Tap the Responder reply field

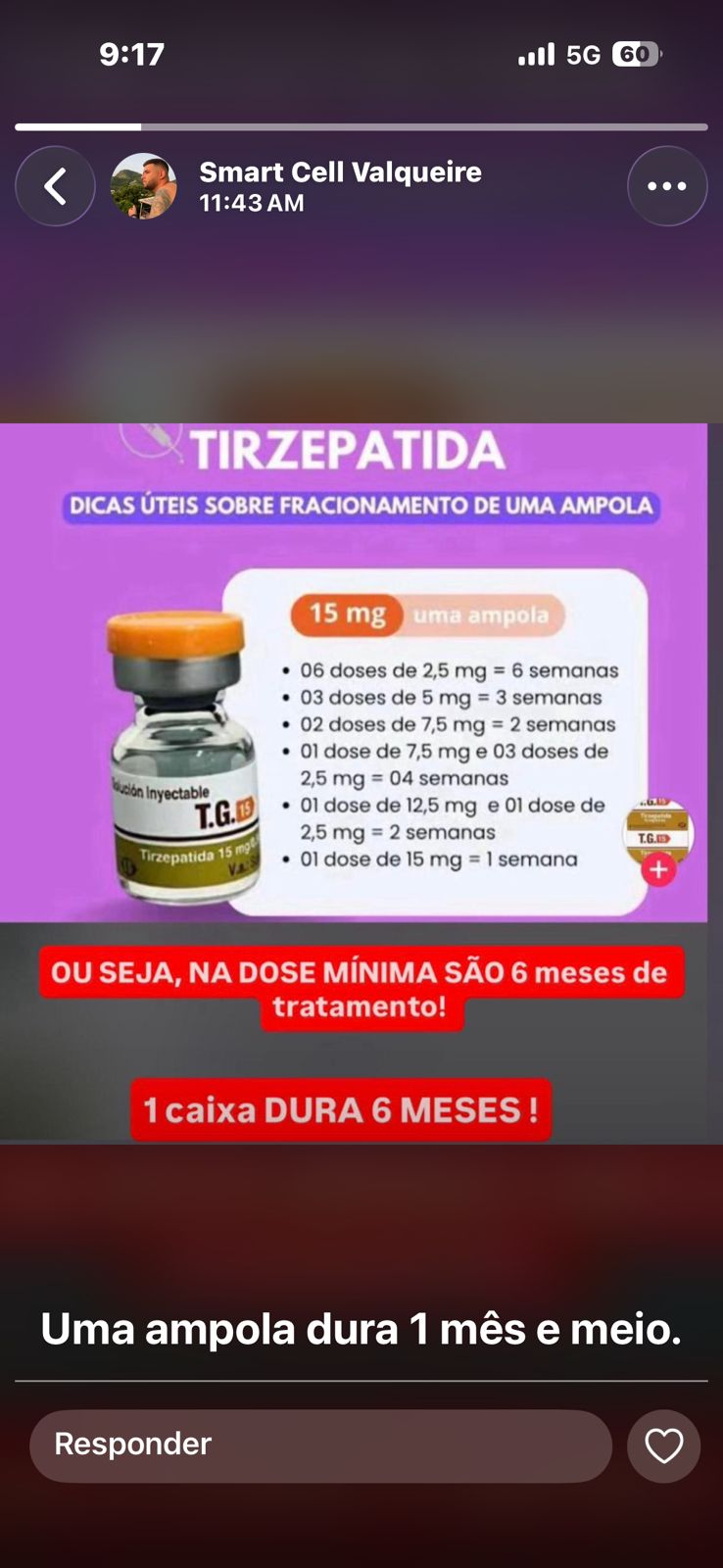pyautogui.click(x=320, y=1445)
